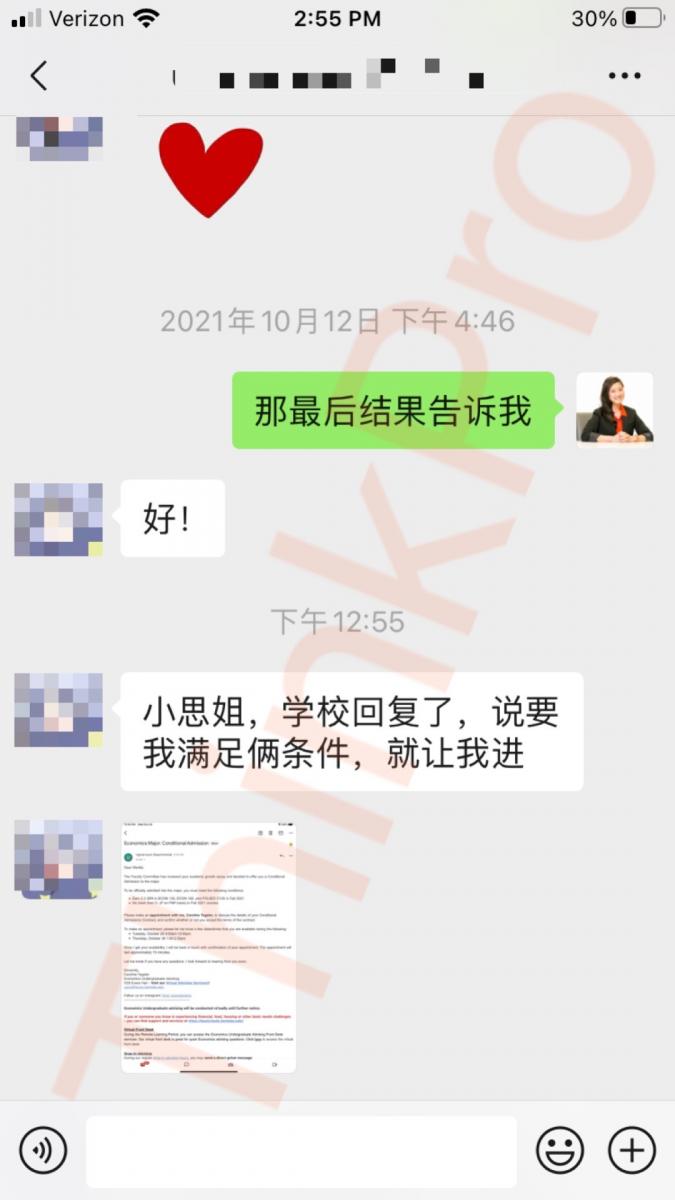Open the plus attachments menu
The image size is (675, 1200).
632,1150
